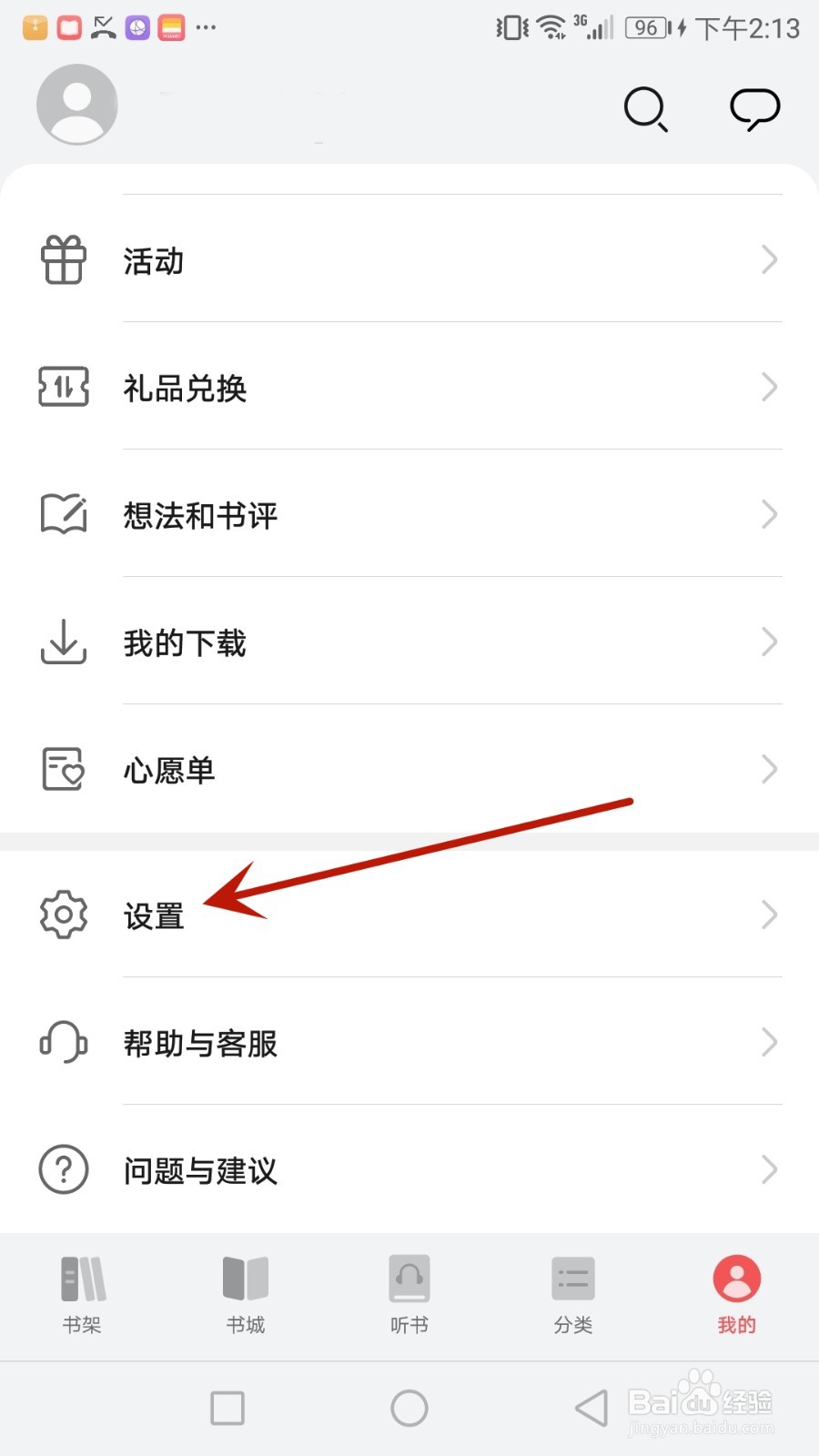
Task: Expand the 想法和书评 row chevron
Action: 769,515
